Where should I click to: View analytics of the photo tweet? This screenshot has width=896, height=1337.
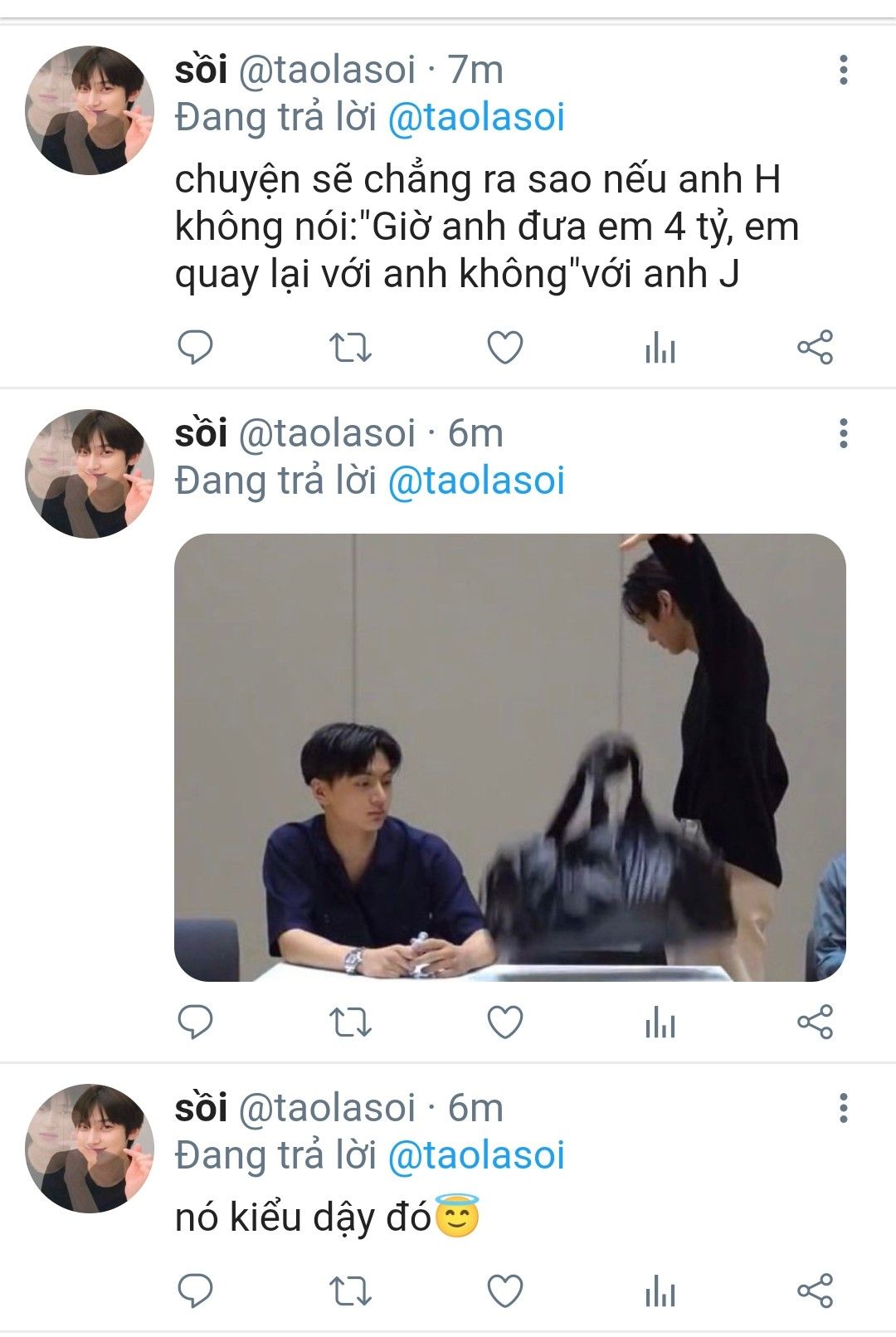pos(660,1022)
